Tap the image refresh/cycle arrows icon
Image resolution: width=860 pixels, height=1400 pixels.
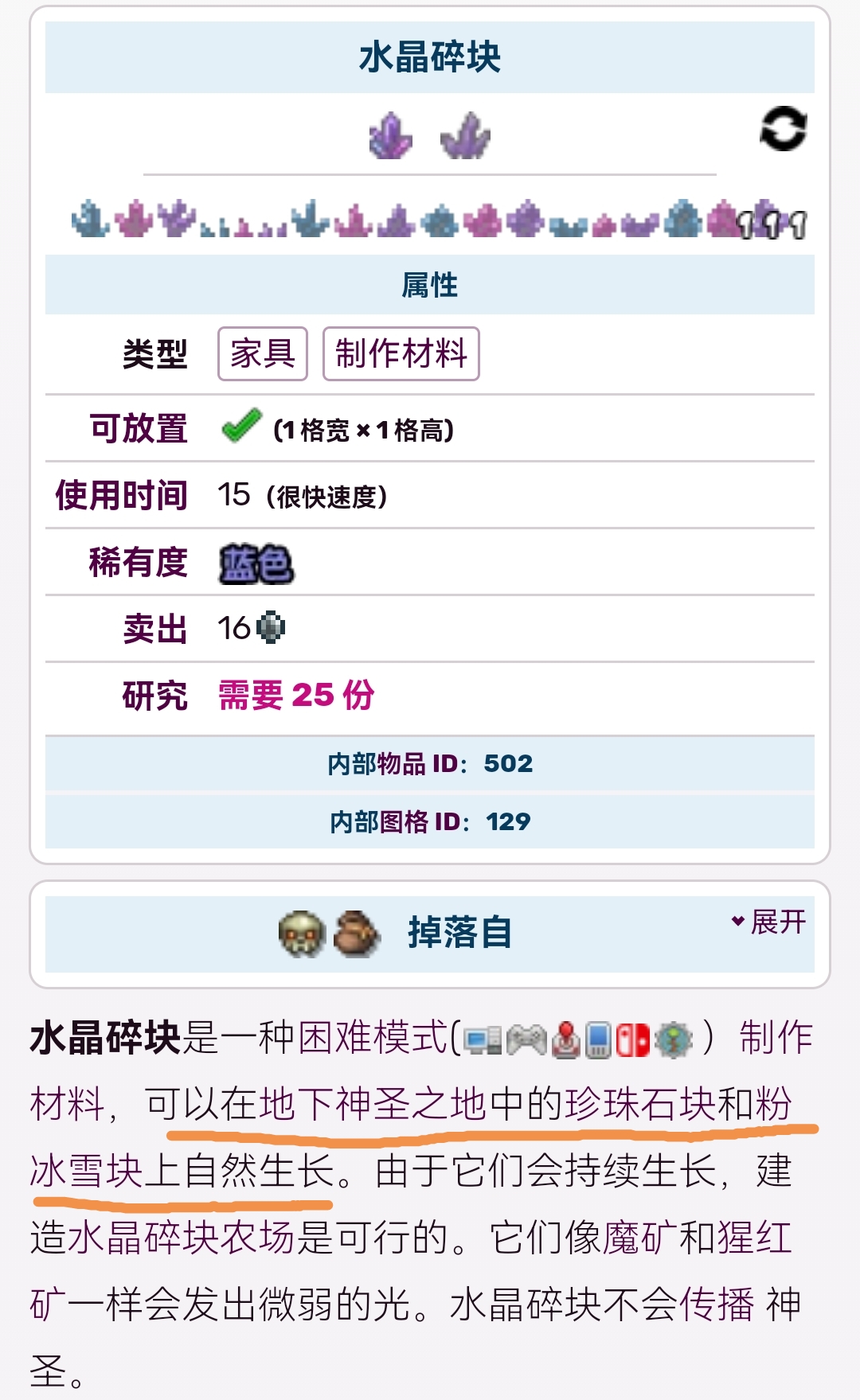pyautogui.click(x=784, y=128)
